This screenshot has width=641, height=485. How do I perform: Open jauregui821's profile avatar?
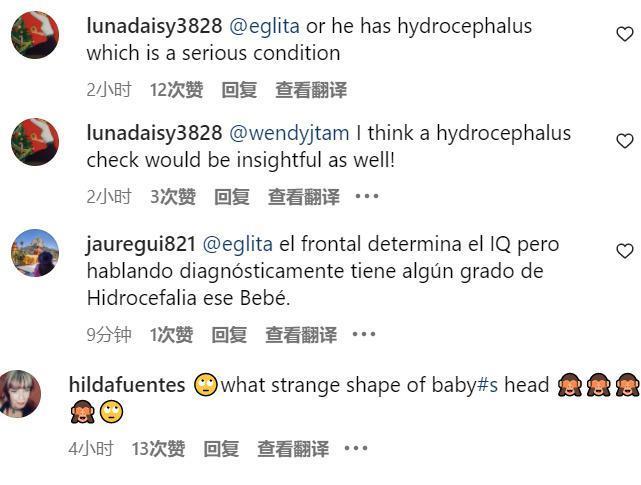click(35, 252)
